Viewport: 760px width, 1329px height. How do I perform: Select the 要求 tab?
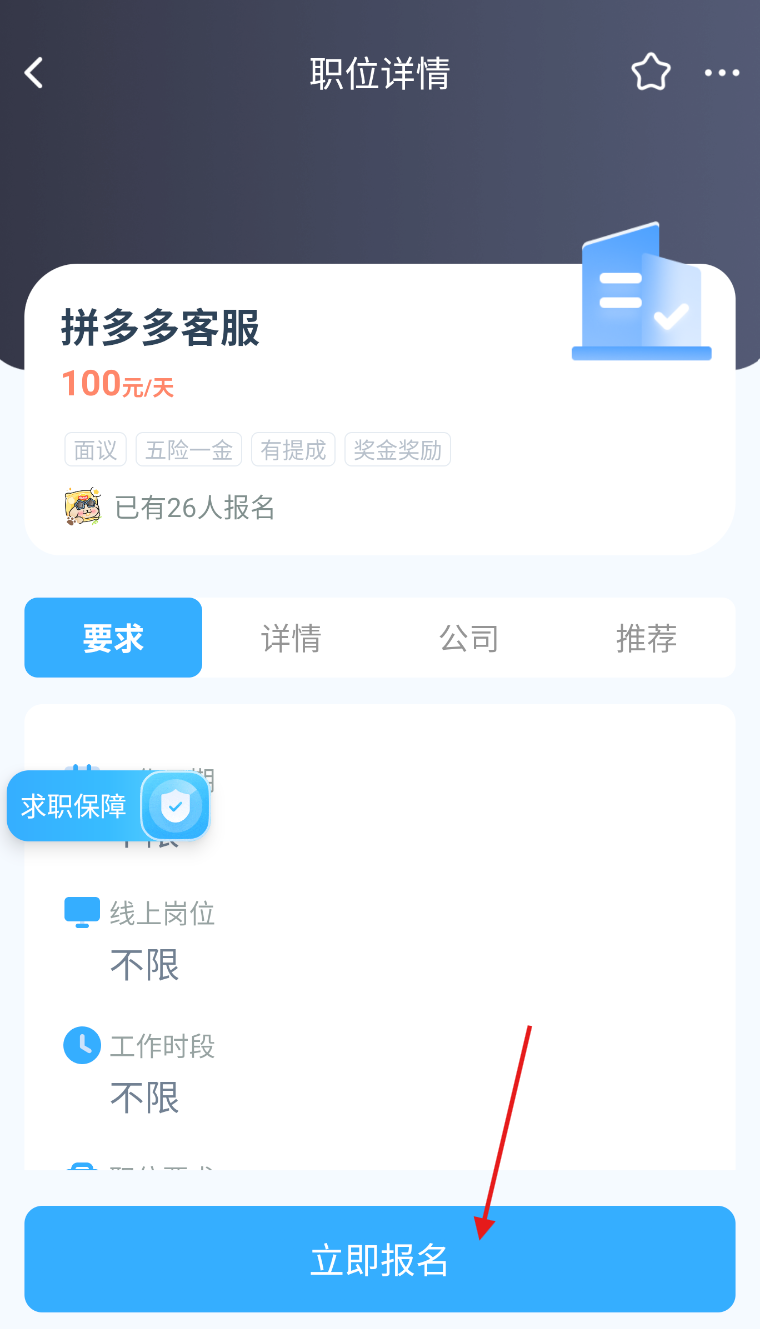(x=113, y=638)
